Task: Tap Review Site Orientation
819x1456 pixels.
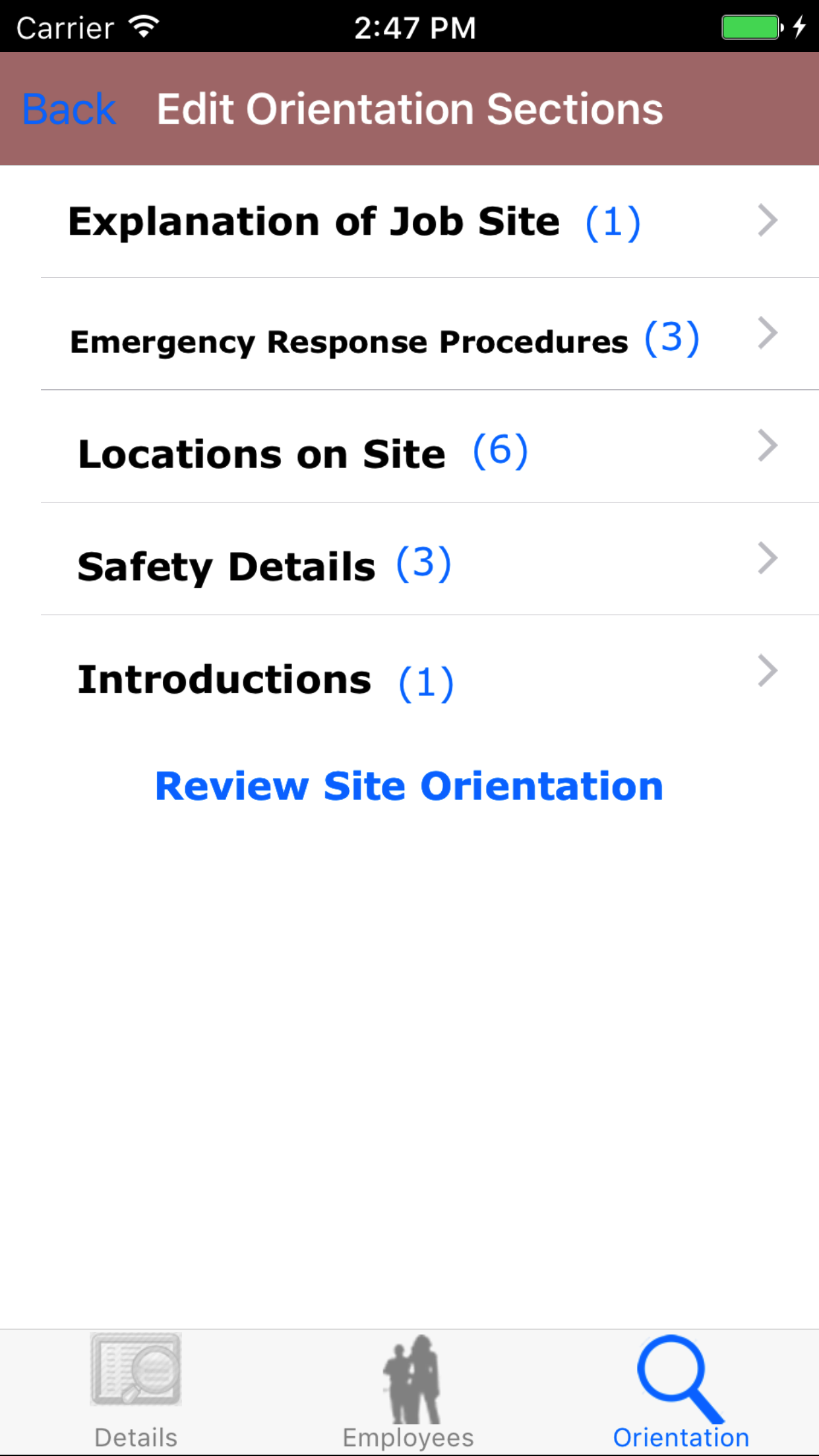Action: click(409, 786)
